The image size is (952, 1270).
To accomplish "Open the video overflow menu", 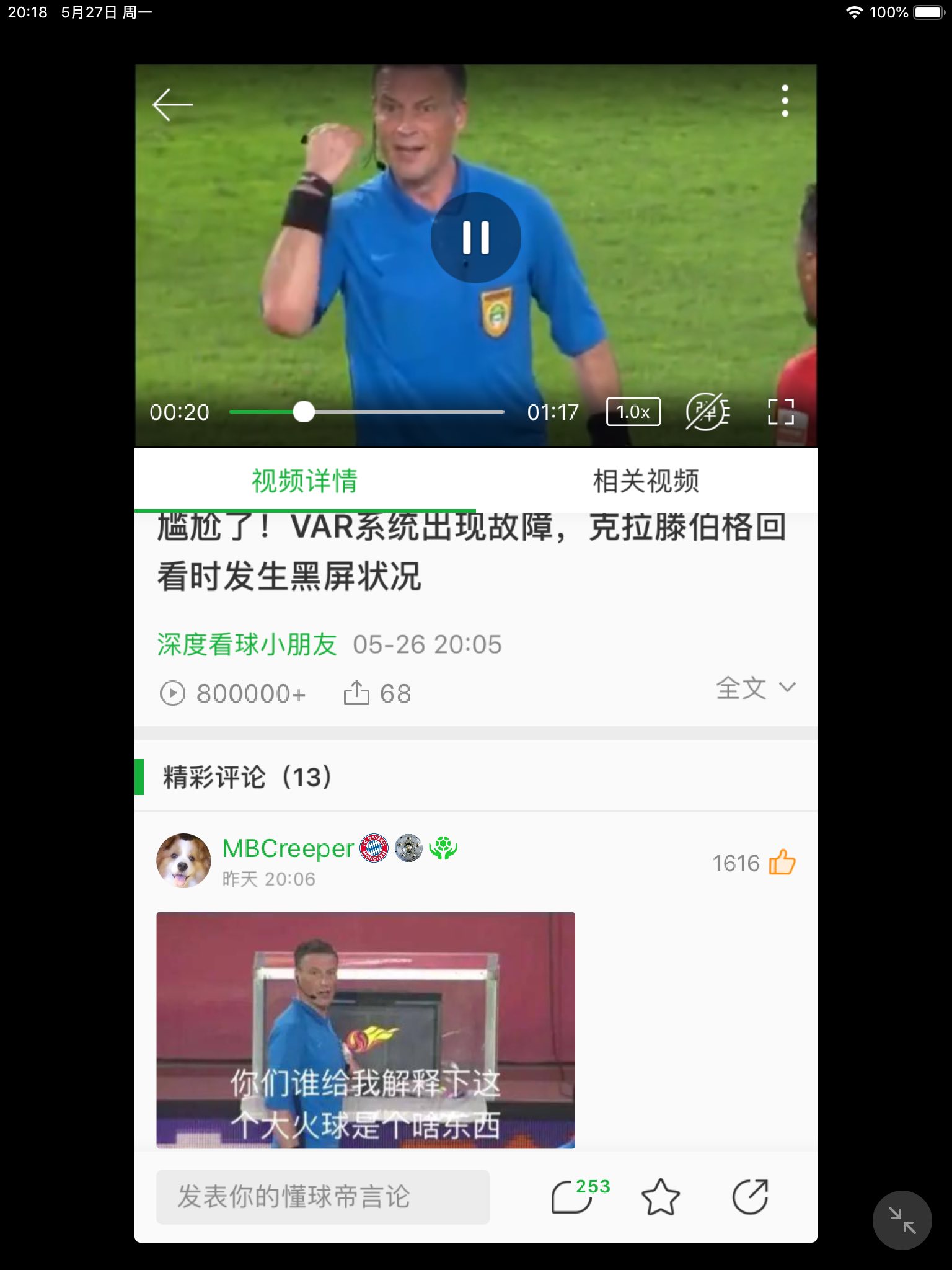I will point(785,100).
